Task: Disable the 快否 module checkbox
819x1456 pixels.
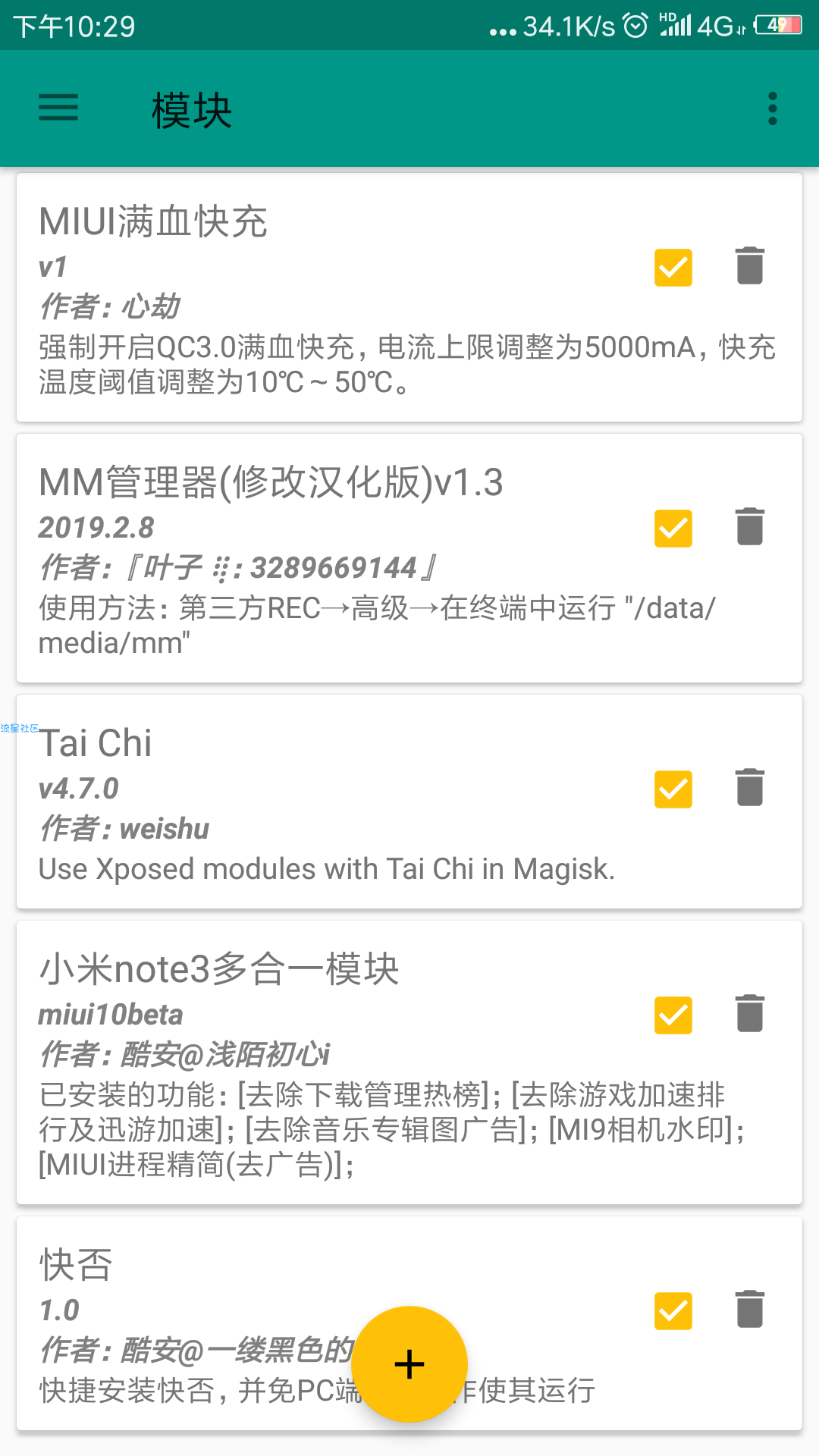Action: pyautogui.click(x=673, y=1311)
